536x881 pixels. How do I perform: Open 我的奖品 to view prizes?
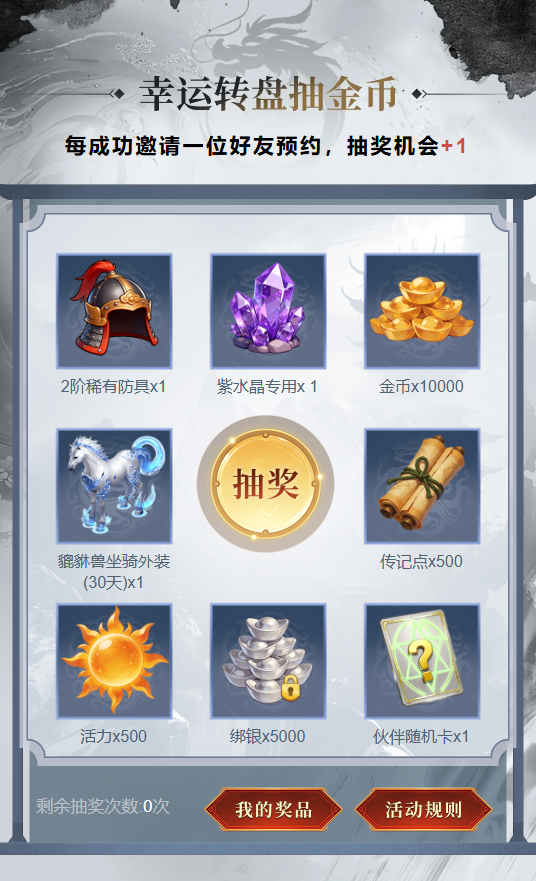tap(273, 809)
